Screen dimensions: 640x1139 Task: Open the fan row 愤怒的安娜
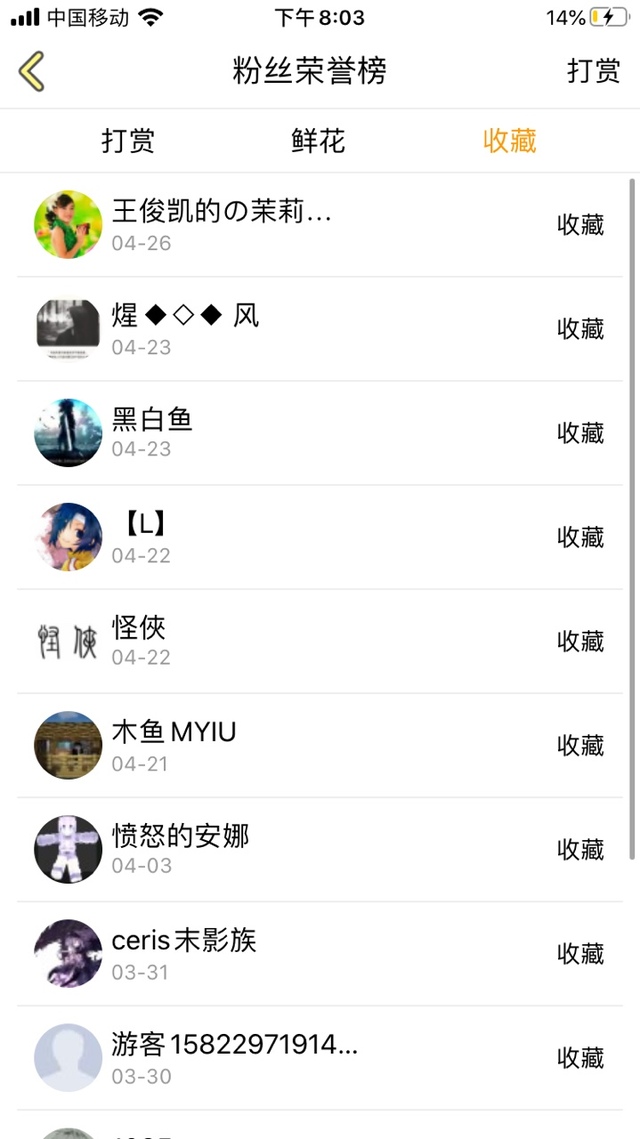click(x=320, y=849)
